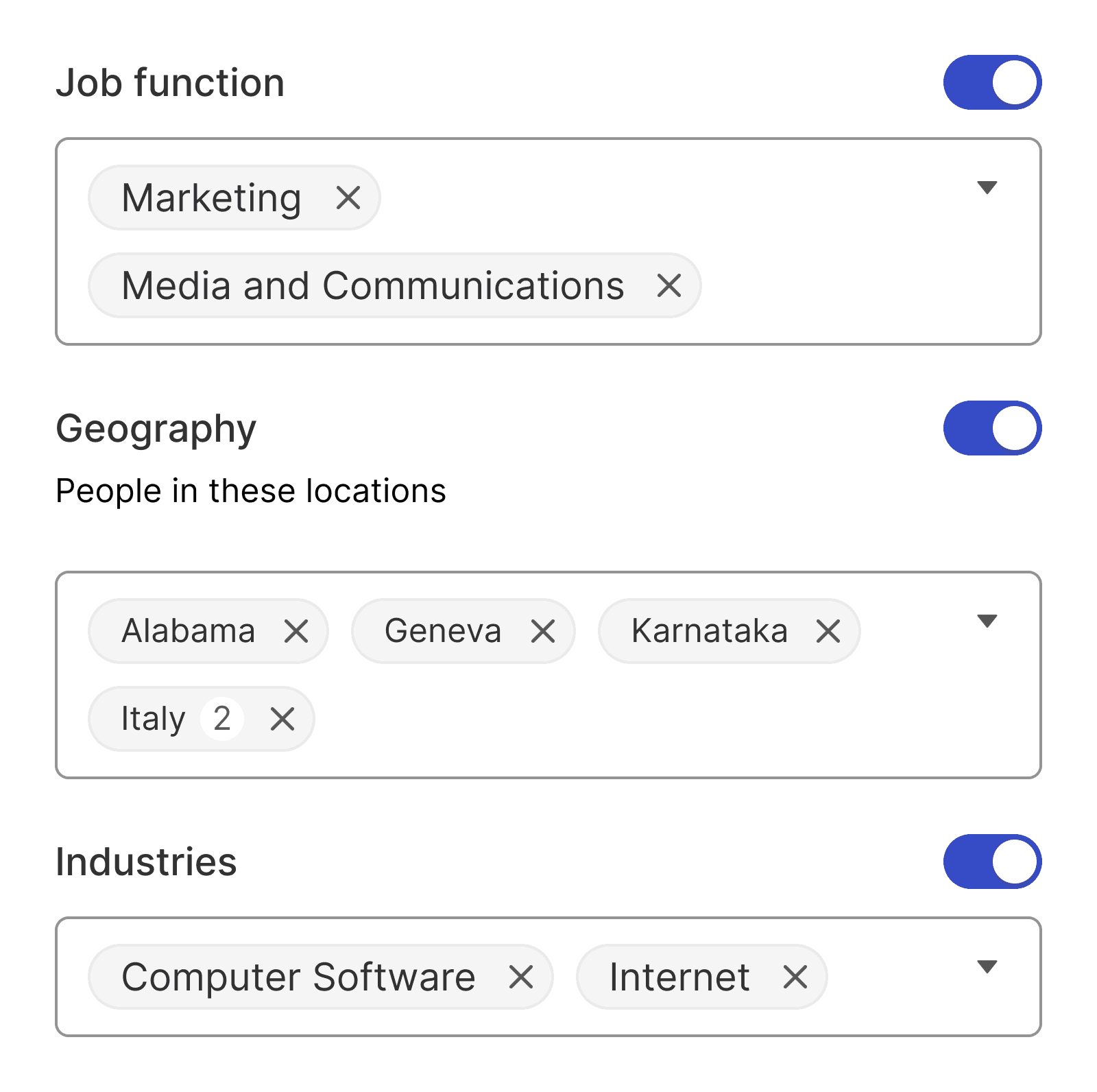Switch off the Industries toggle
This screenshot has height=1092, width=1097.
pos(991,862)
